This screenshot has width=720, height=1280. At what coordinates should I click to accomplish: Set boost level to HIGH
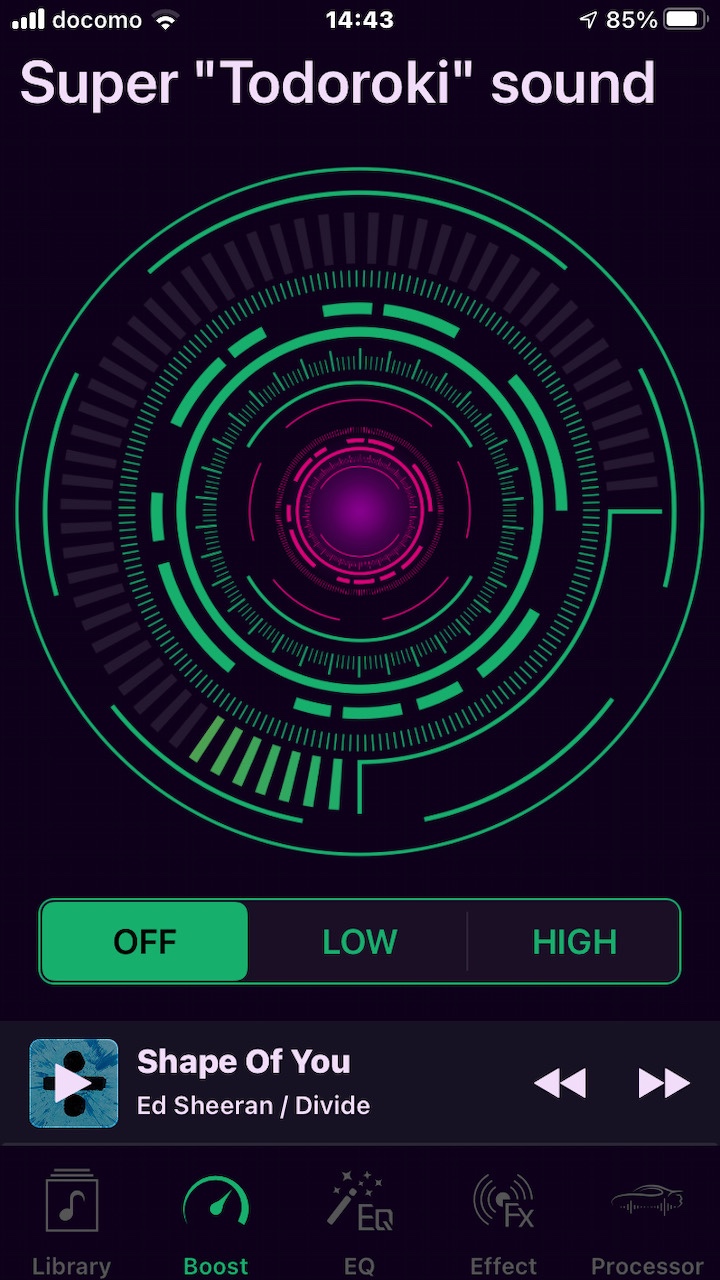click(574, 941)
